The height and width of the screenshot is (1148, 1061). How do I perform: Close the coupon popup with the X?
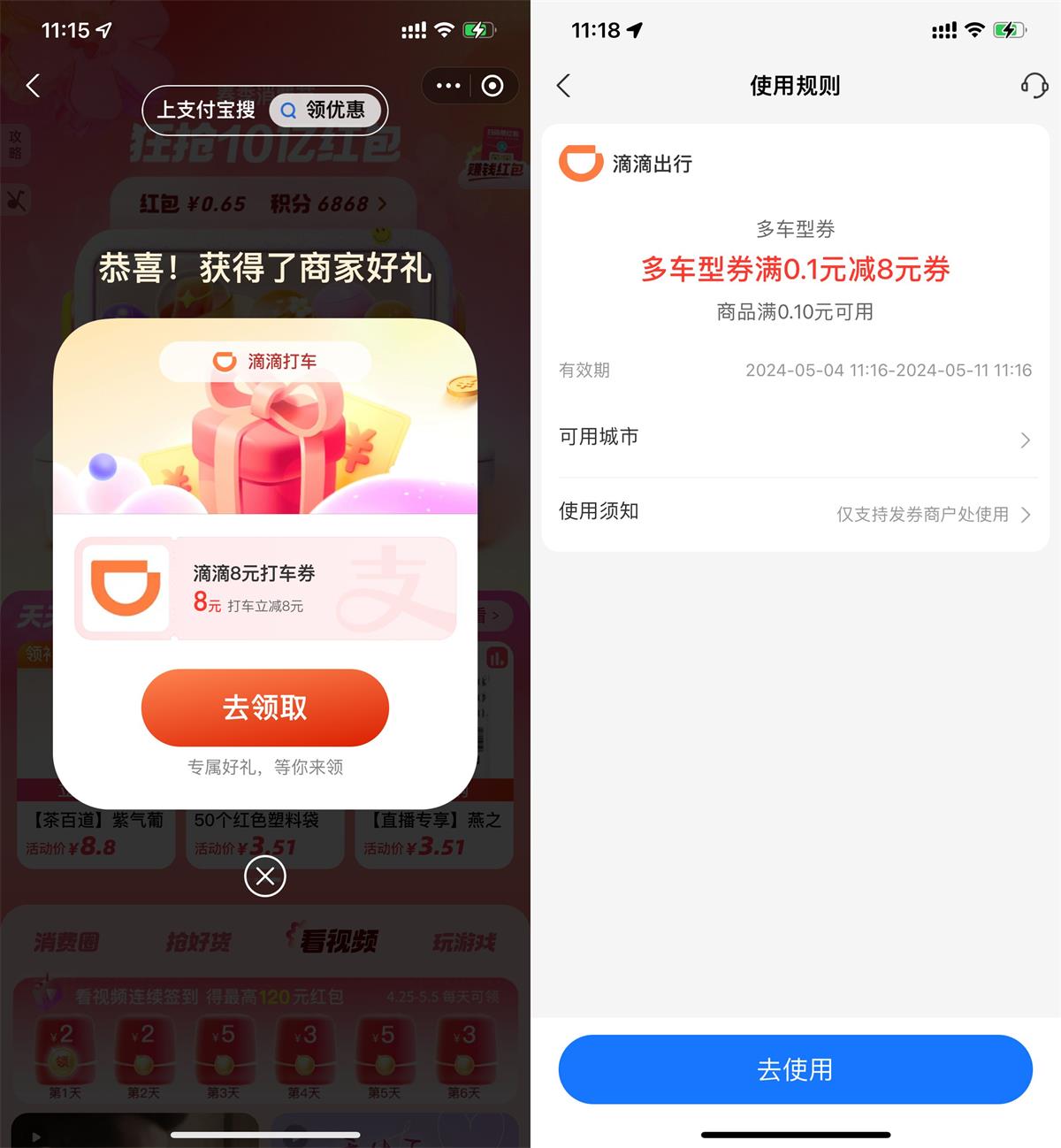263,876
